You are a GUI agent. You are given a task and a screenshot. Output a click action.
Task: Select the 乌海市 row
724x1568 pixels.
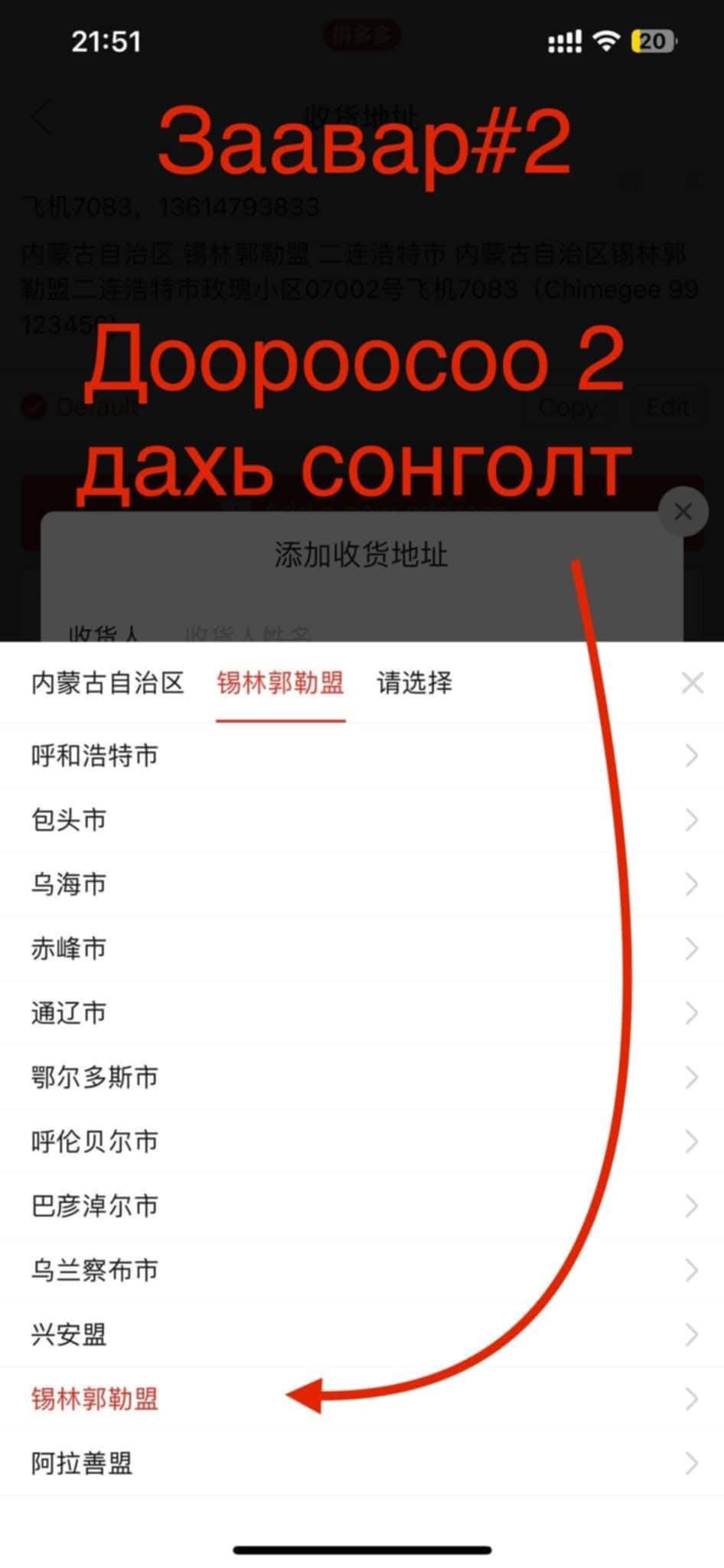69,884
